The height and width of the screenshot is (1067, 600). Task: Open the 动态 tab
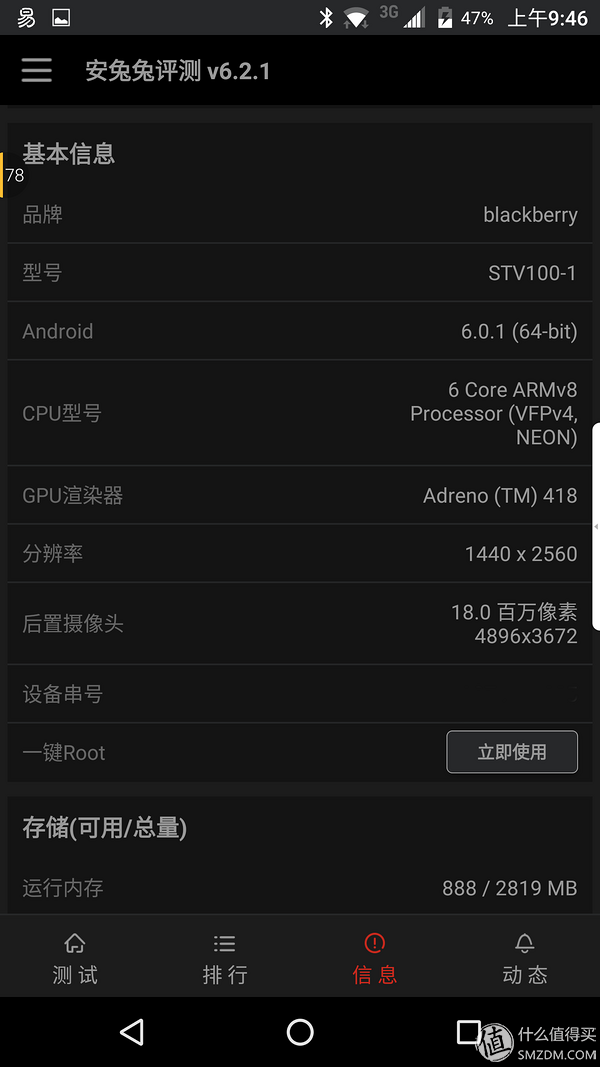(524, 959)
